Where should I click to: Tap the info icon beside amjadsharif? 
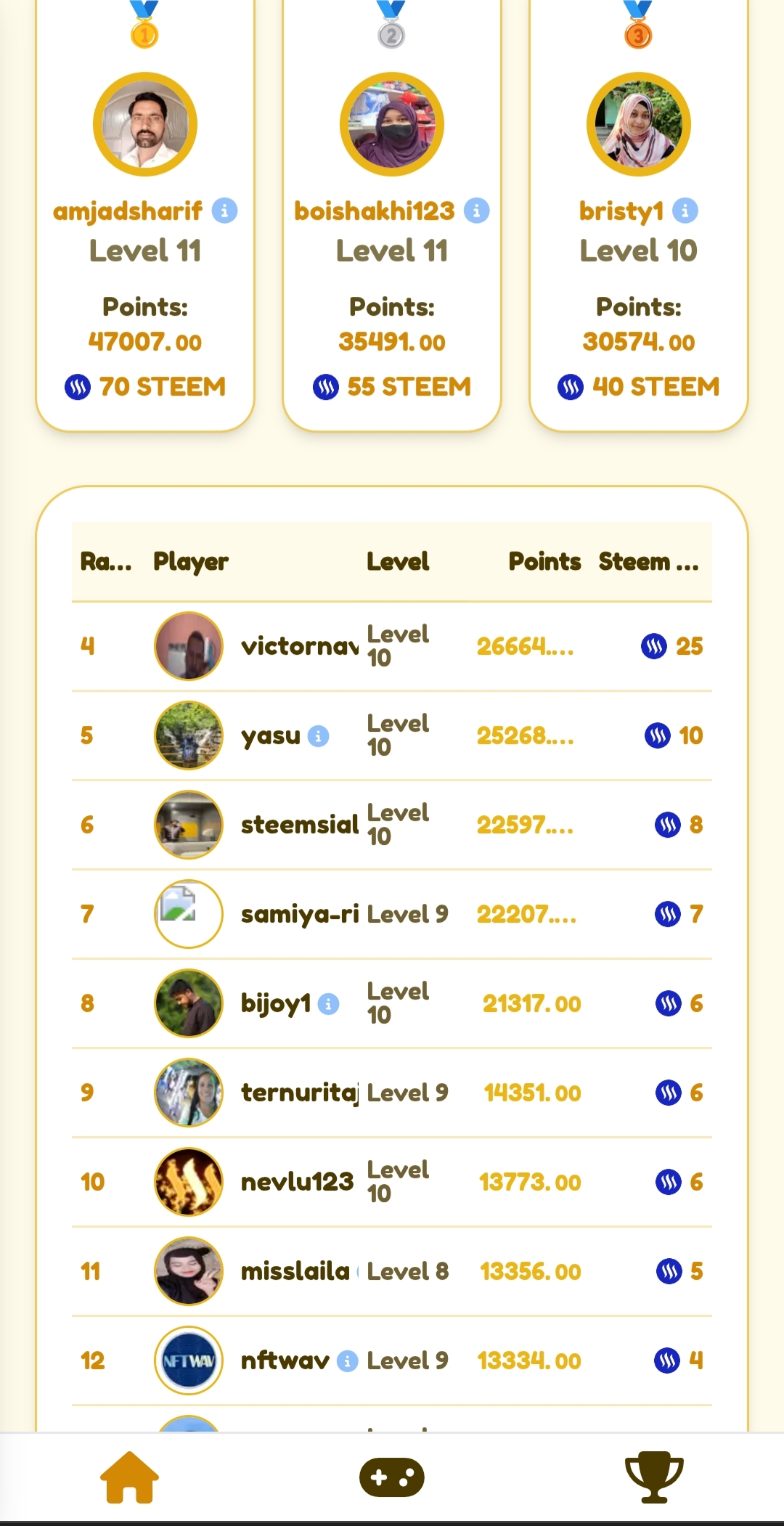tap(224, 211)
